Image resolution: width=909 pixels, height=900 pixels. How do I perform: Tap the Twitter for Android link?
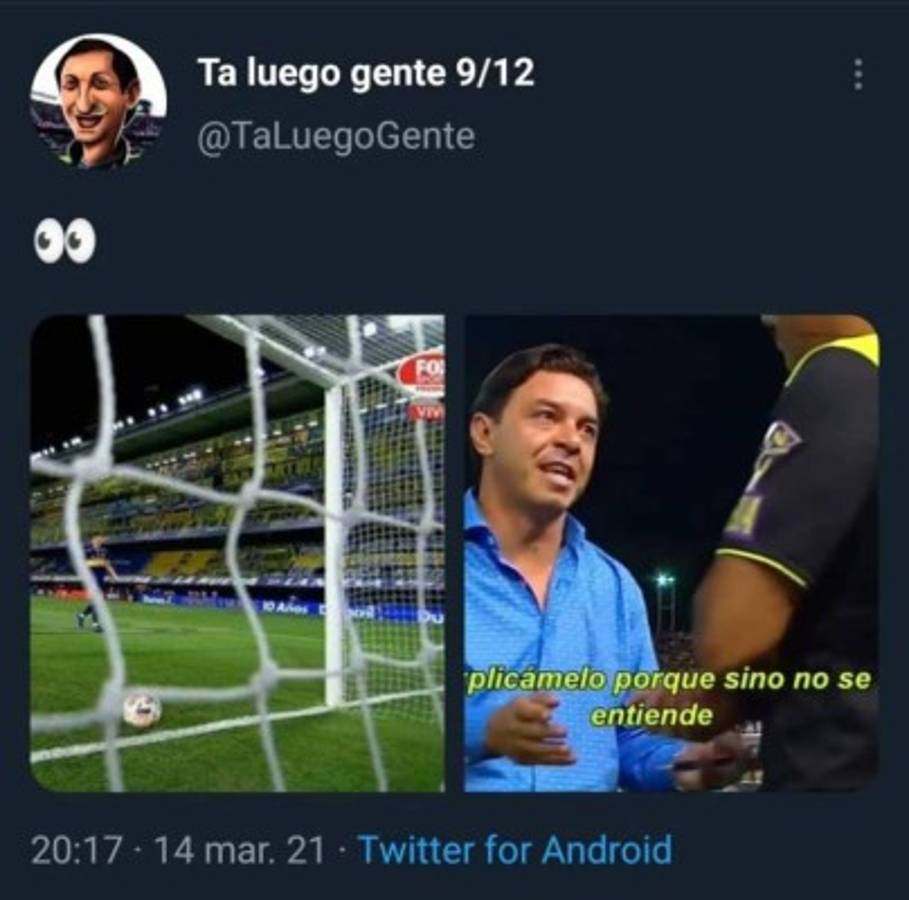tap(515, 851)
